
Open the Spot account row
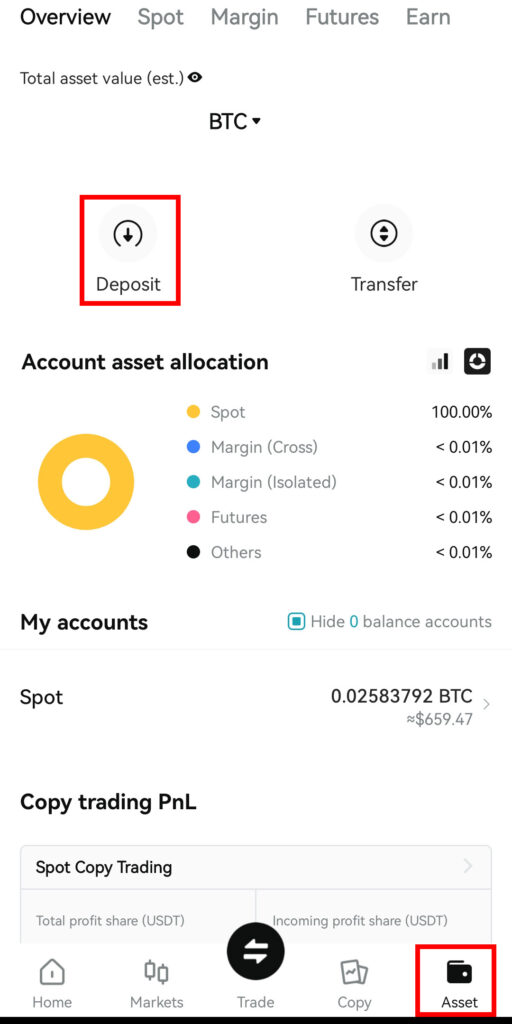[256, 706]
